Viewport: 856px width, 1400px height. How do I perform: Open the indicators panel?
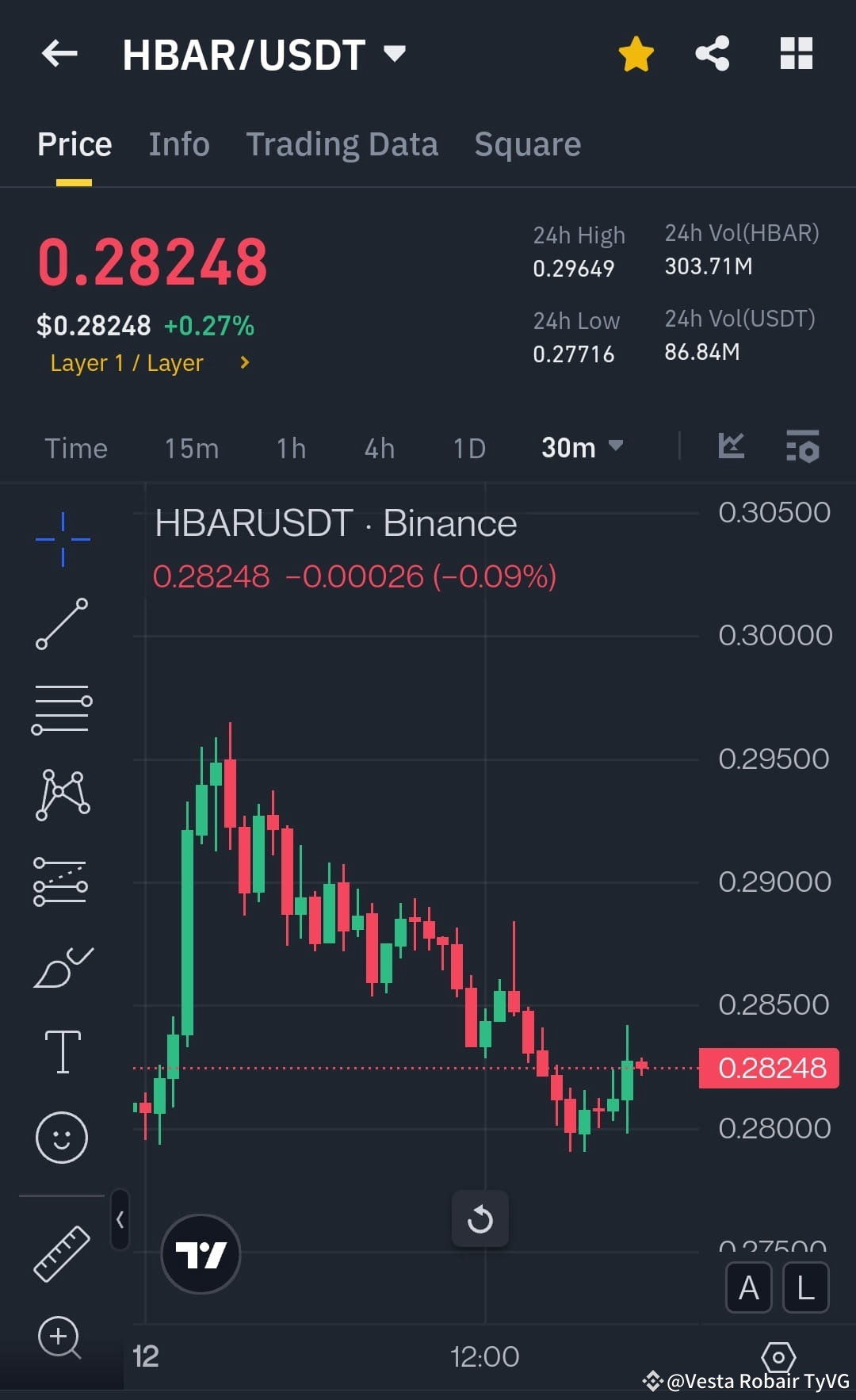click(x=733, y=446)
